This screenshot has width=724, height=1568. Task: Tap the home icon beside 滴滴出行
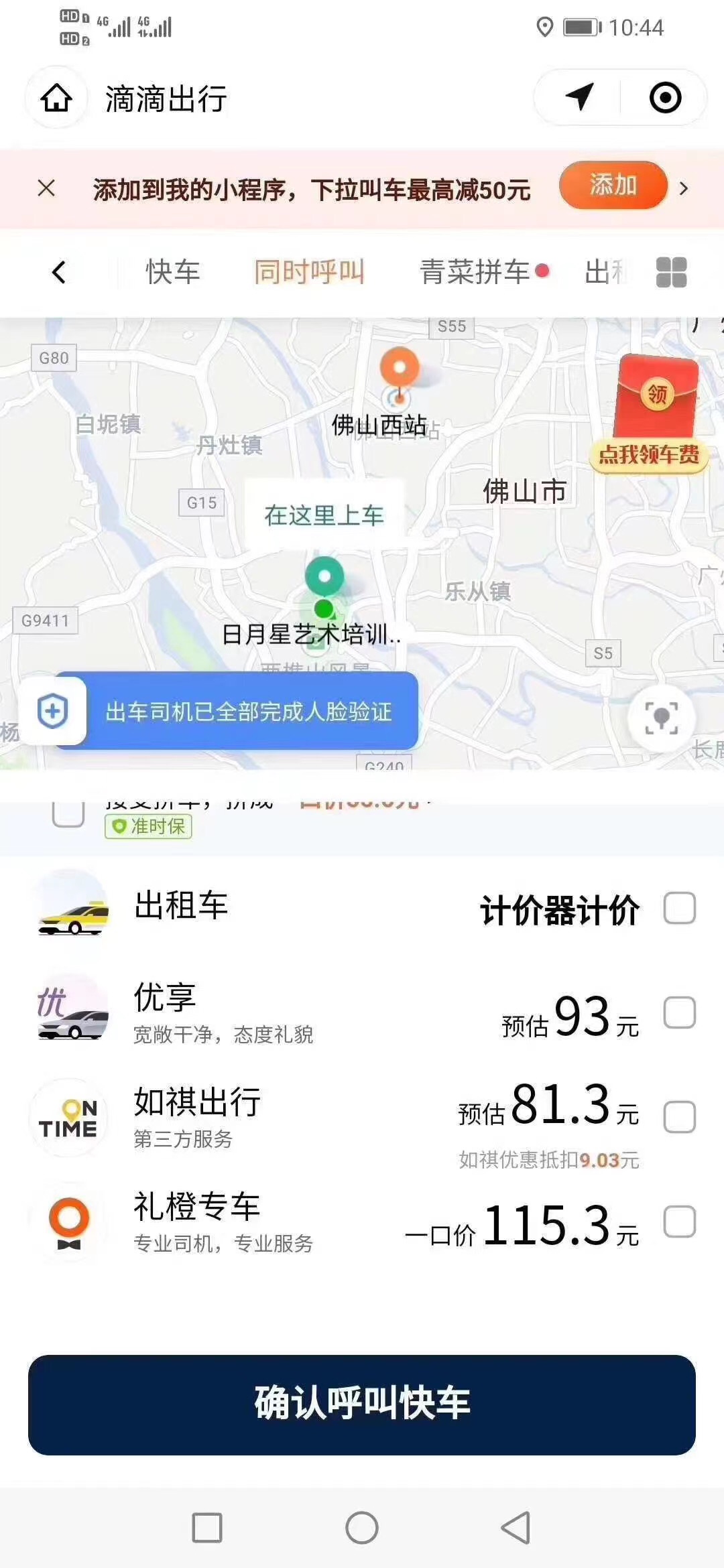click(56, 98)
